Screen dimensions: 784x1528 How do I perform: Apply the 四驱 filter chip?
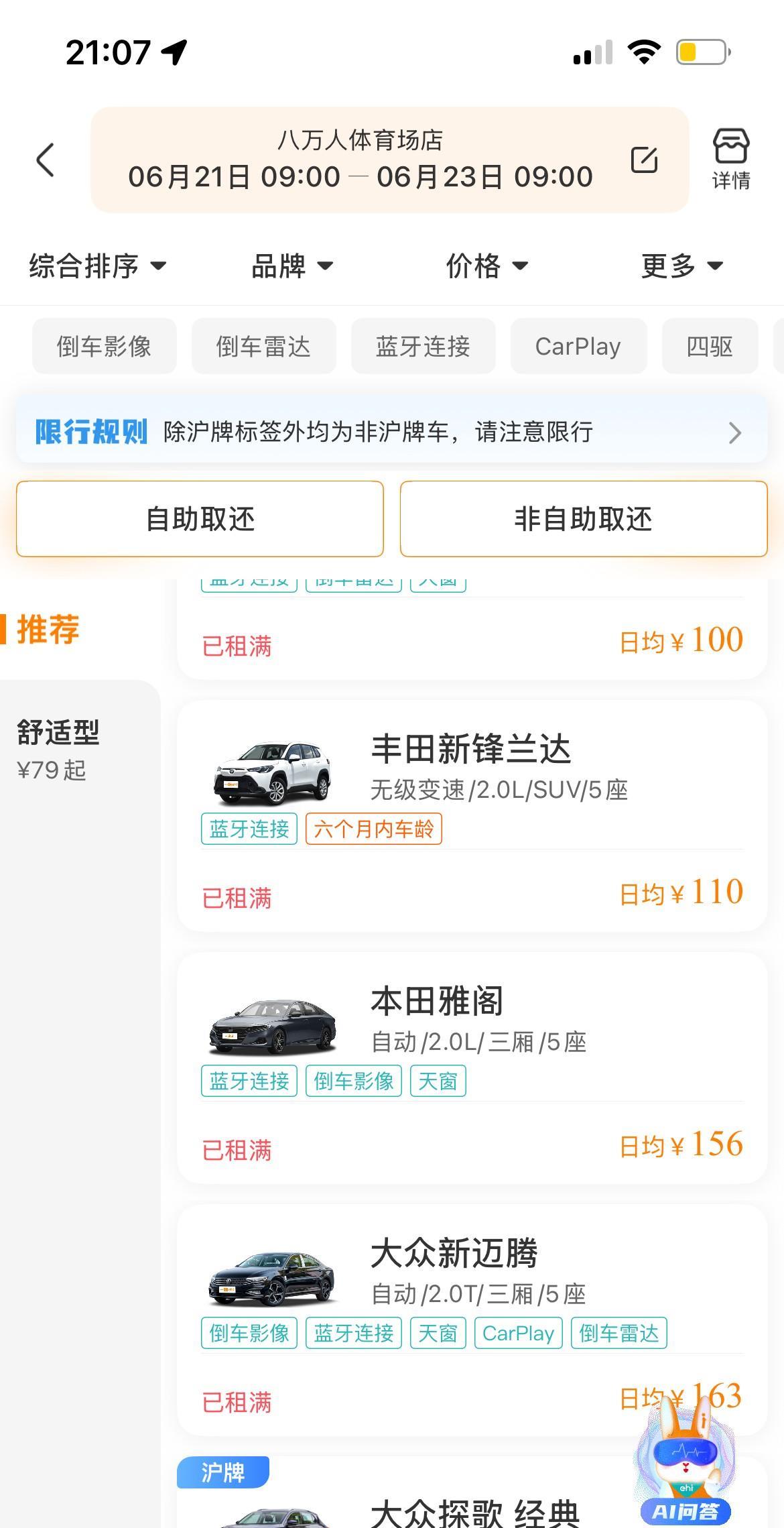[710, 347]
